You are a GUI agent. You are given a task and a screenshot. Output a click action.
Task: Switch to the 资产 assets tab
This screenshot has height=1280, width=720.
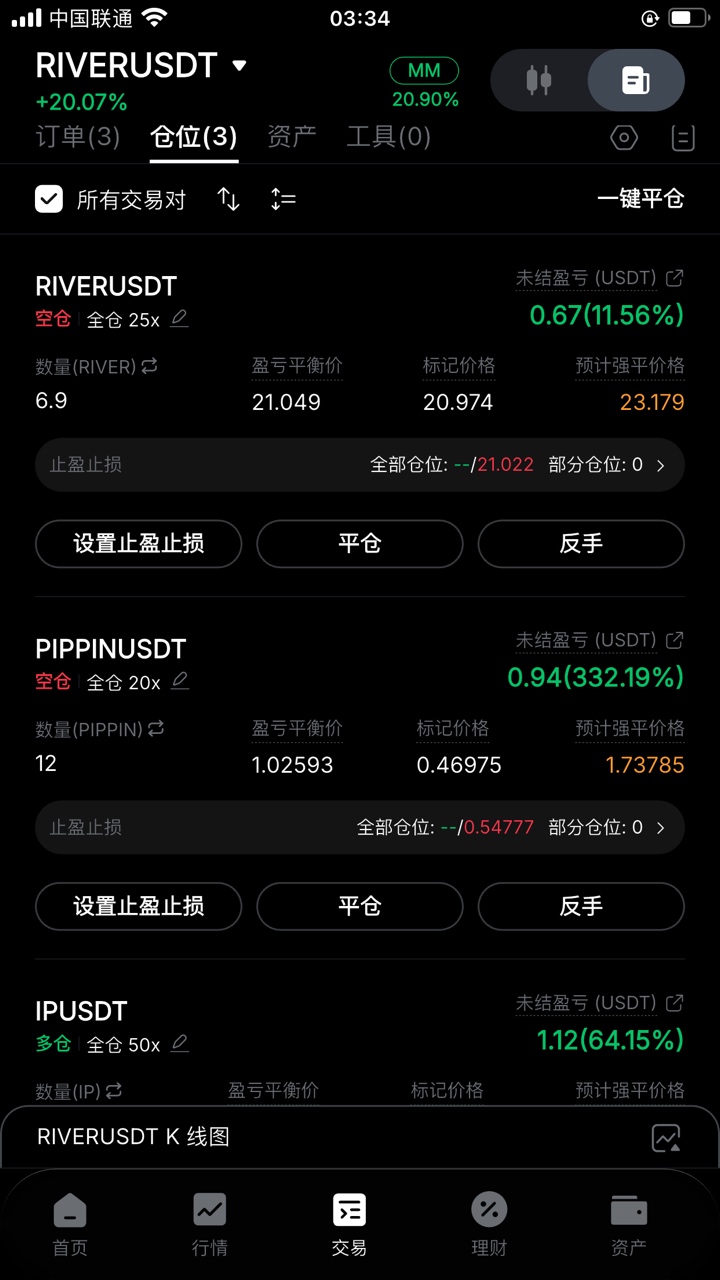pos(291,137)
